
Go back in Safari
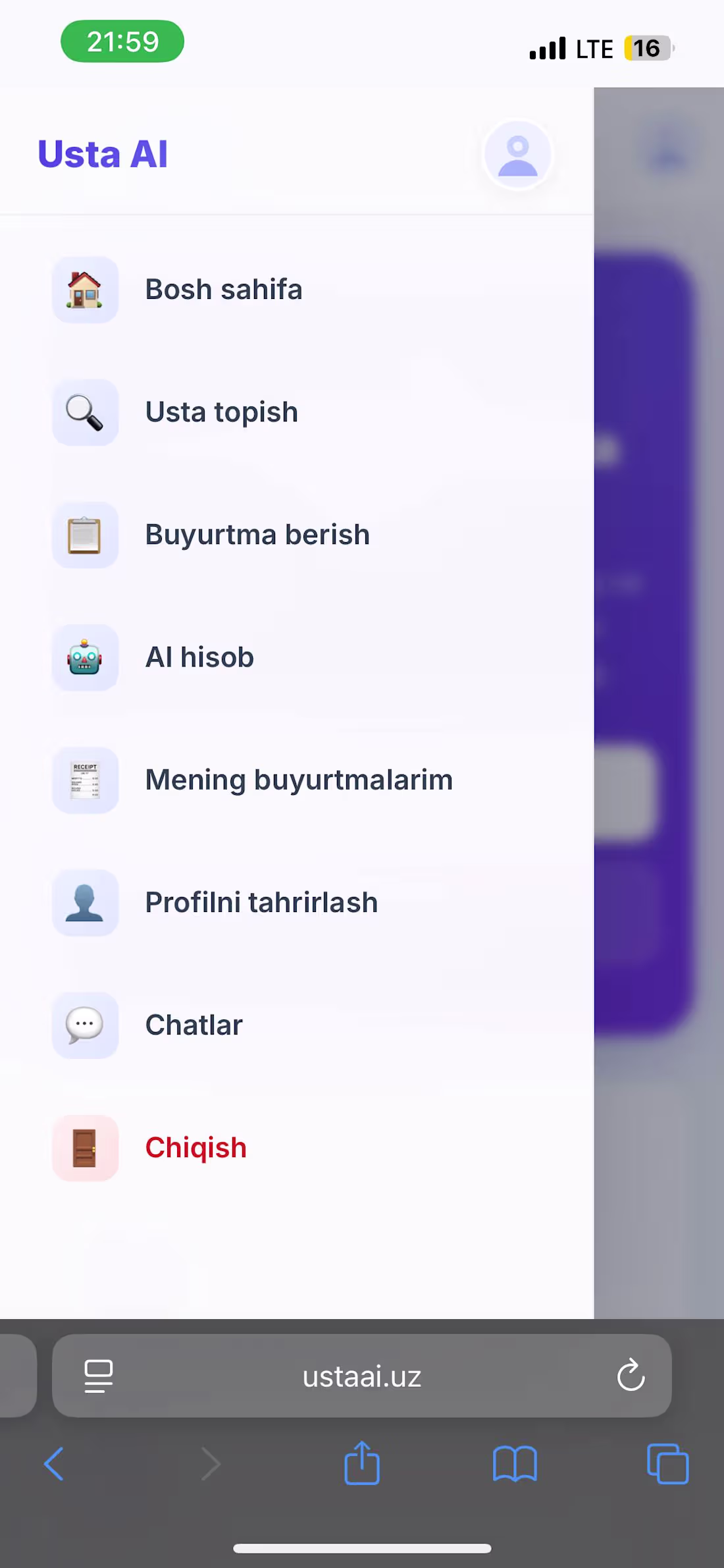click(54, 1464)
